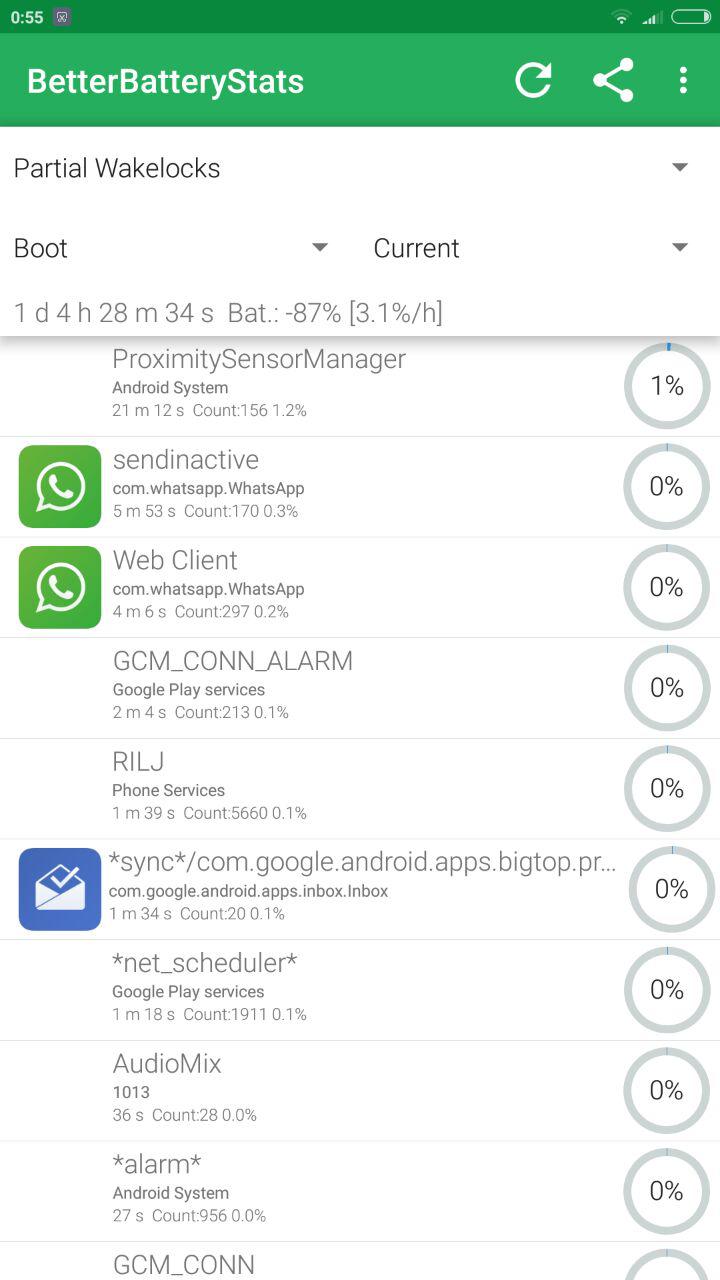Viewport: 720px width, 1280px height.
Task: Open the RILJ Phone Services row
Action: click(360, 789)
